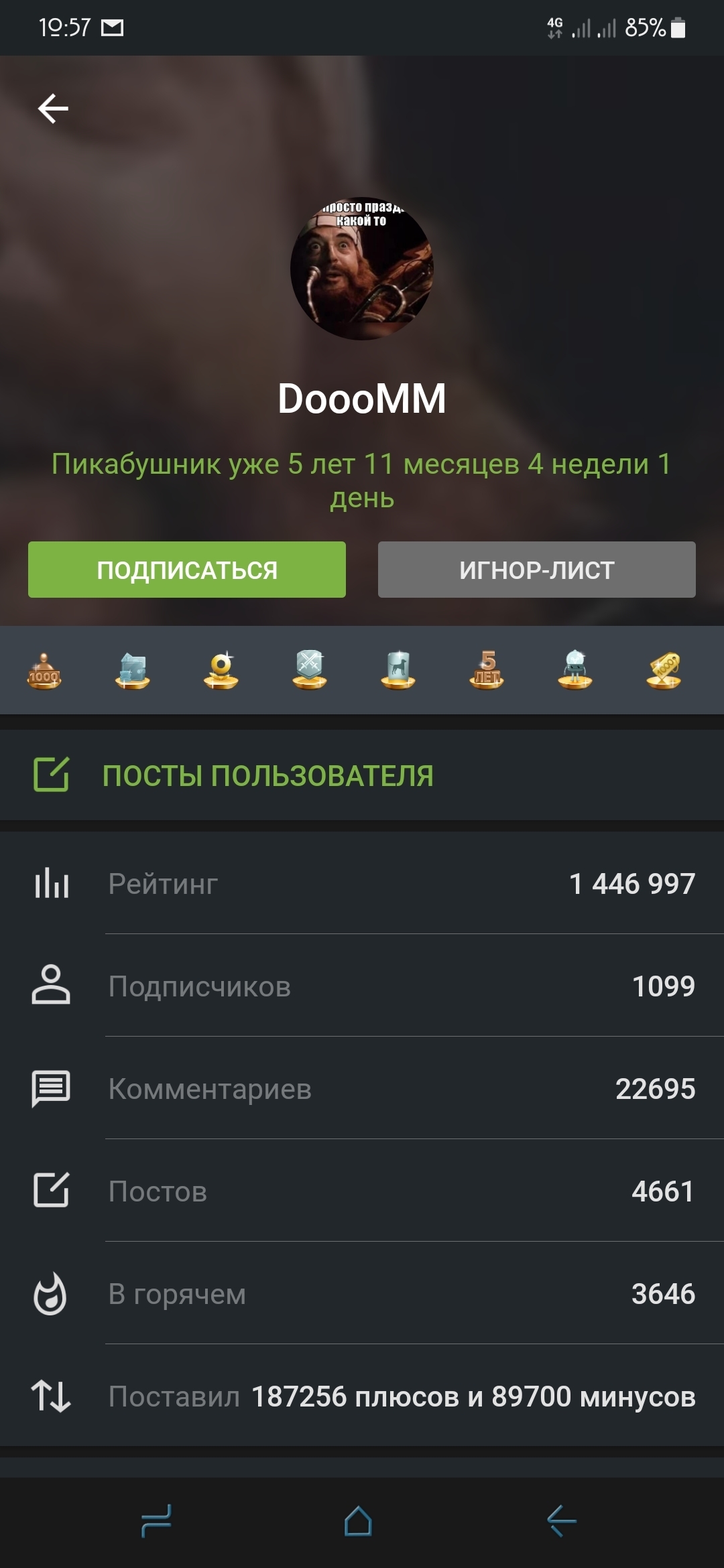Open the 5 ЛЕТ award badge
The image size is (724, 1568).
[487, 670]
